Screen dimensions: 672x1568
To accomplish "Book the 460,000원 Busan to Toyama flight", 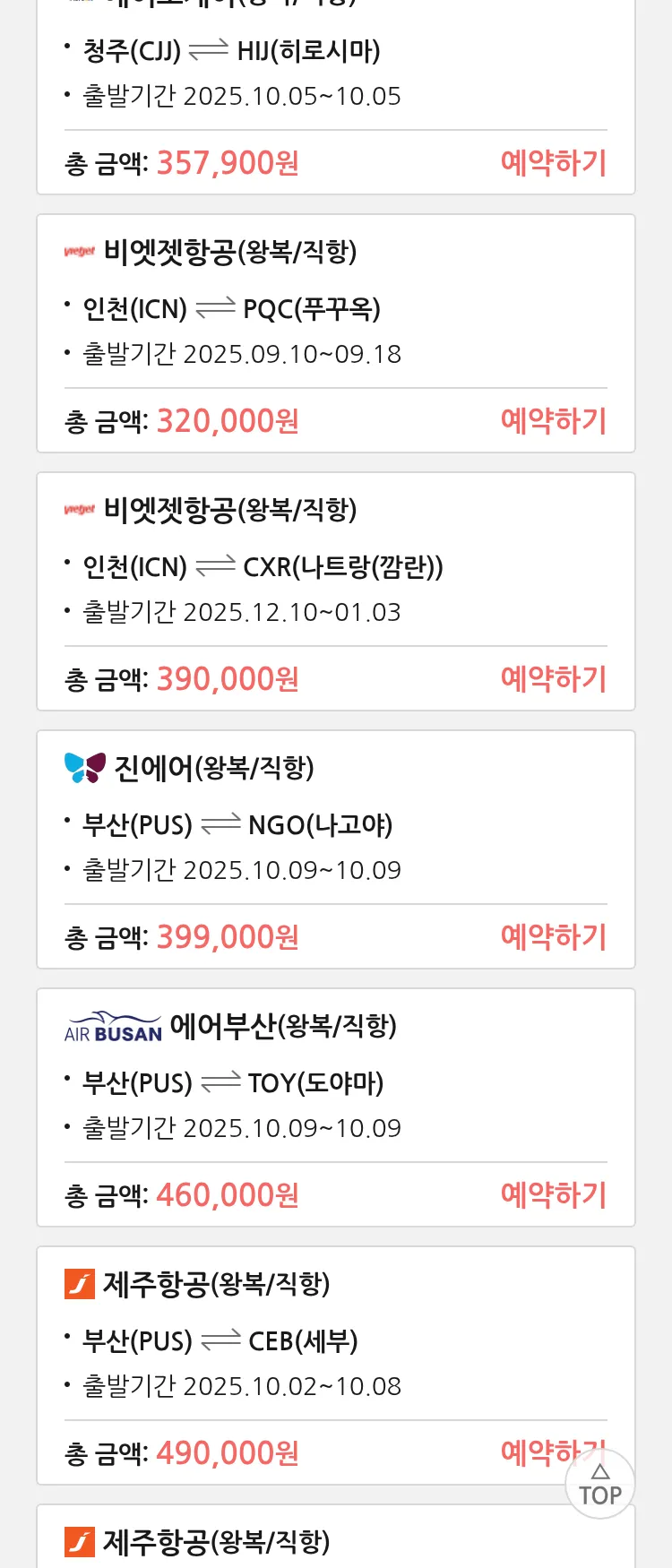I will point(553,1195).
